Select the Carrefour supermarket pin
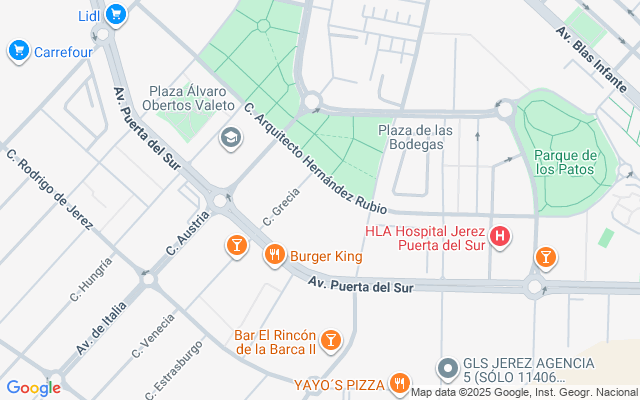Screen dimensions: 640x400 coord(17,50)
